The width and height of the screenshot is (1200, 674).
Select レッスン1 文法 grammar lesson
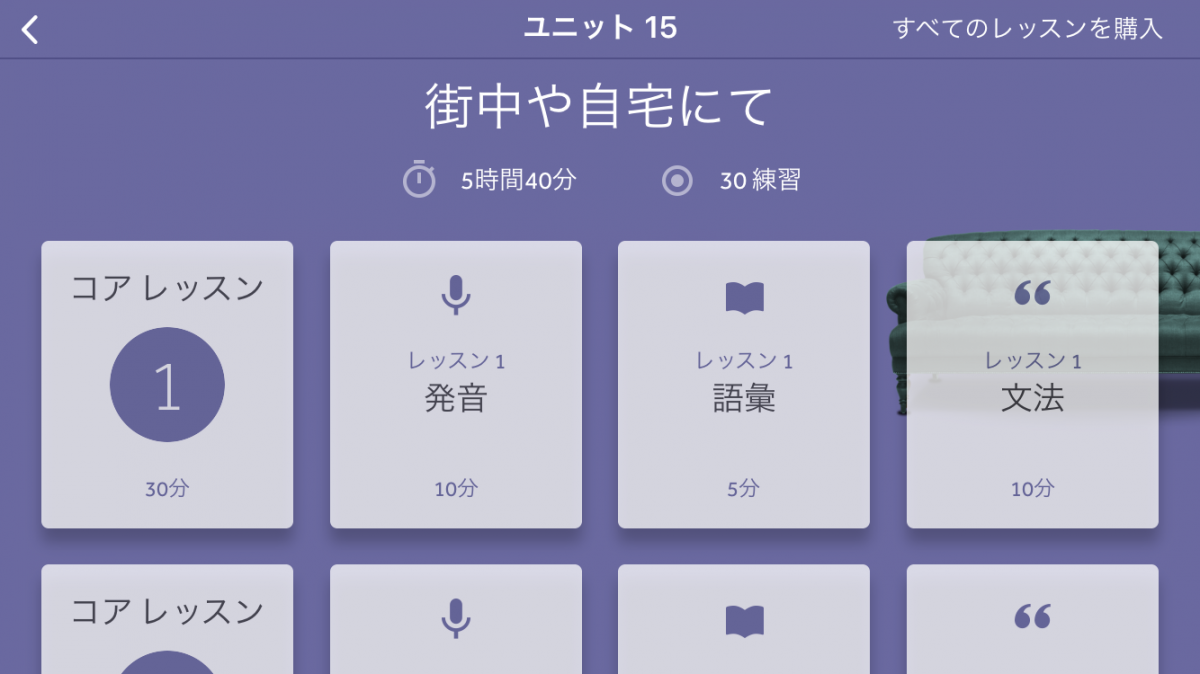click(x=1032, y=384)
